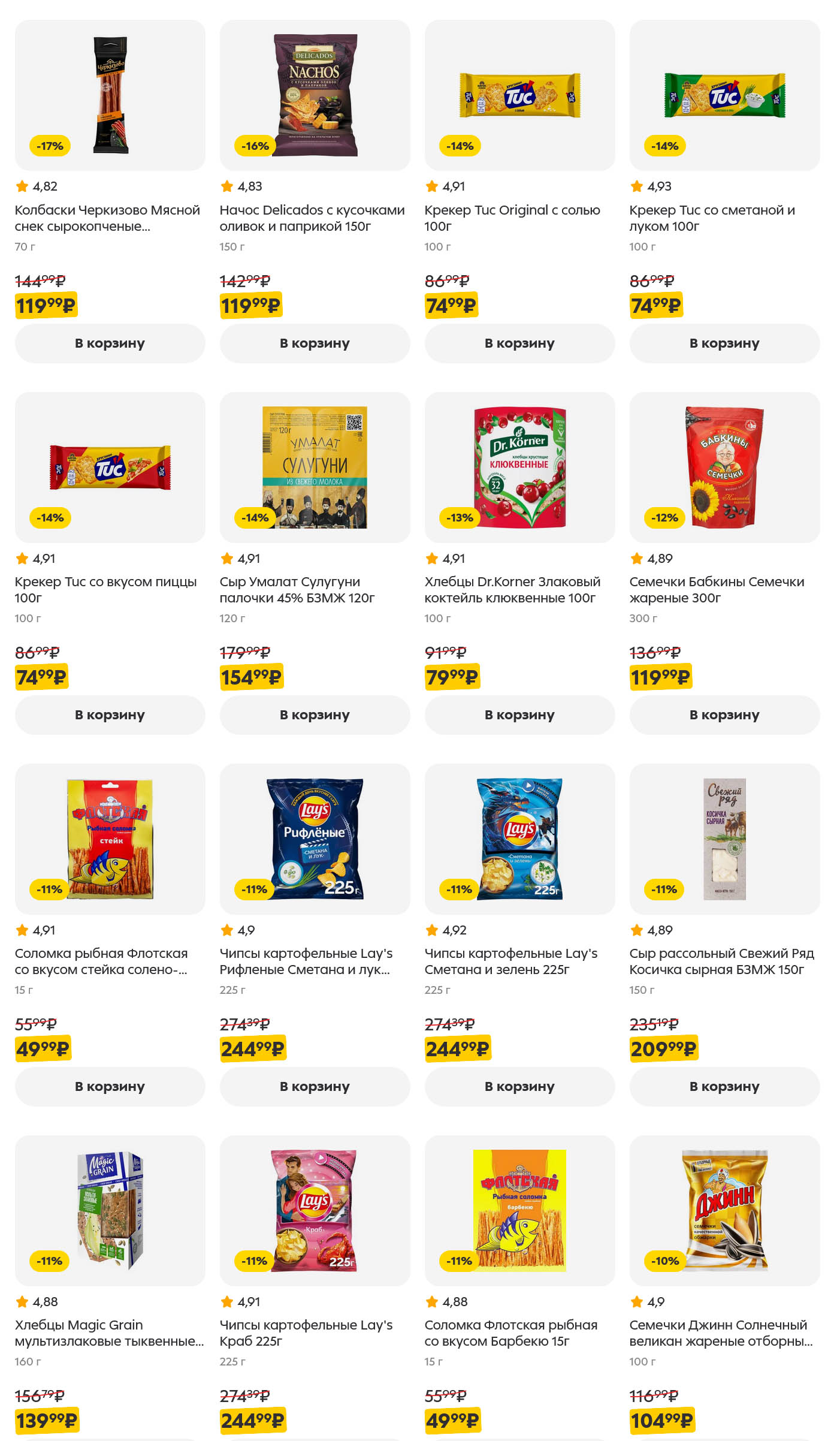The width and height of the screenshot is (840, 1441).
Task: Add Tuc со сметаной и луком to cart
Action: [x=724, y=343]
